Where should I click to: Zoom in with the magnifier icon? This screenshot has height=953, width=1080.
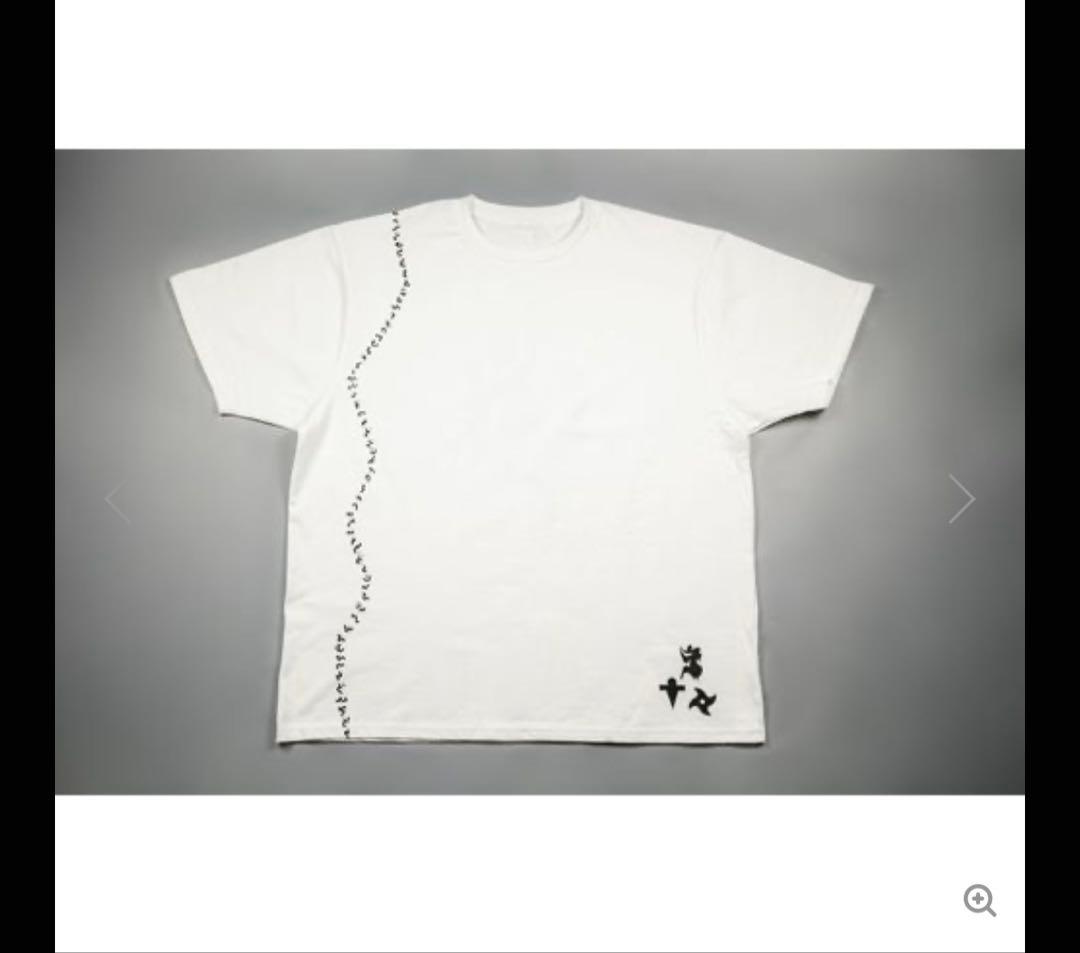click(979, 900)
